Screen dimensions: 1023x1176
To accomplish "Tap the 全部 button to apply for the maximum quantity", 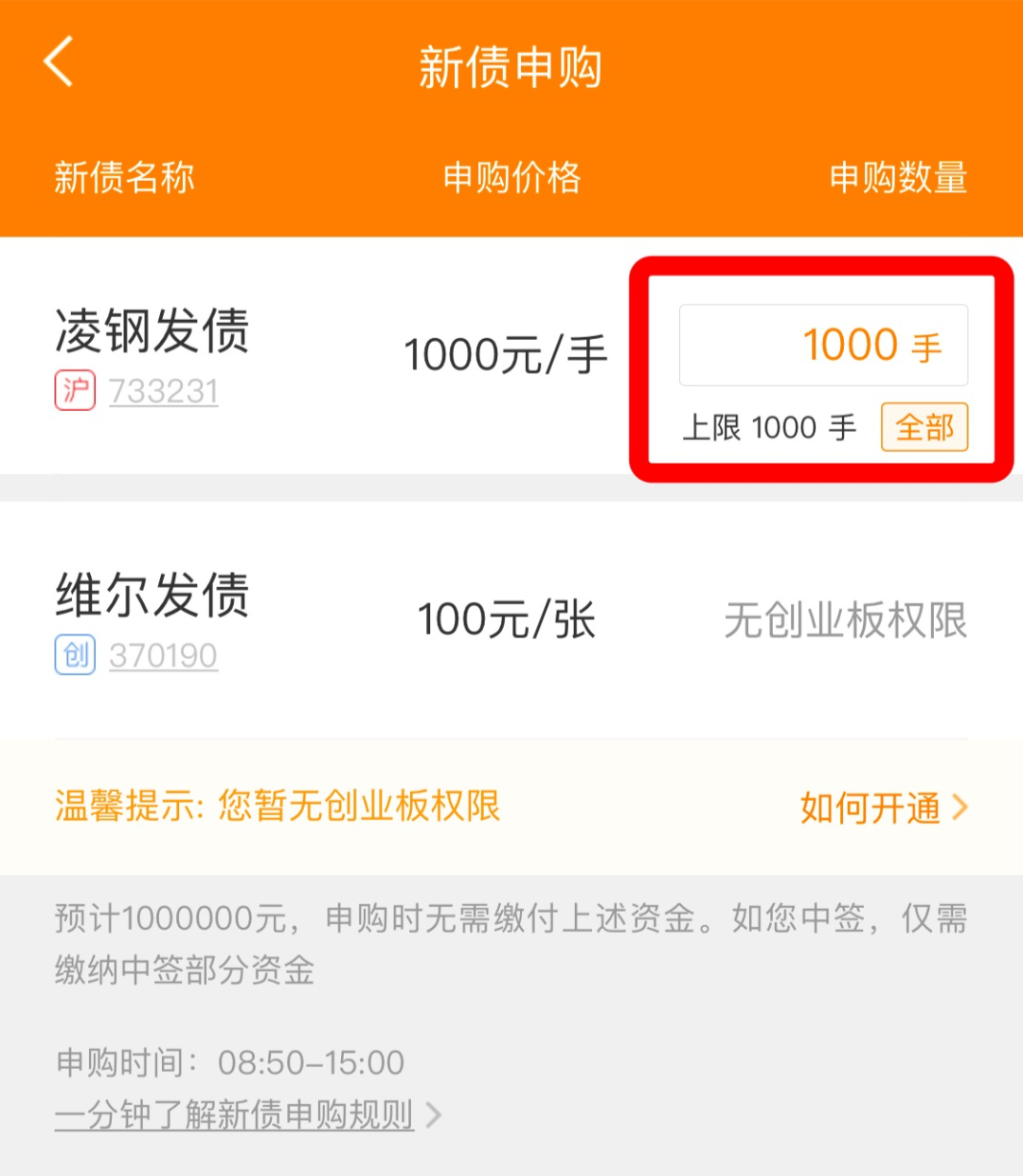I will click(x=924, y=427).
